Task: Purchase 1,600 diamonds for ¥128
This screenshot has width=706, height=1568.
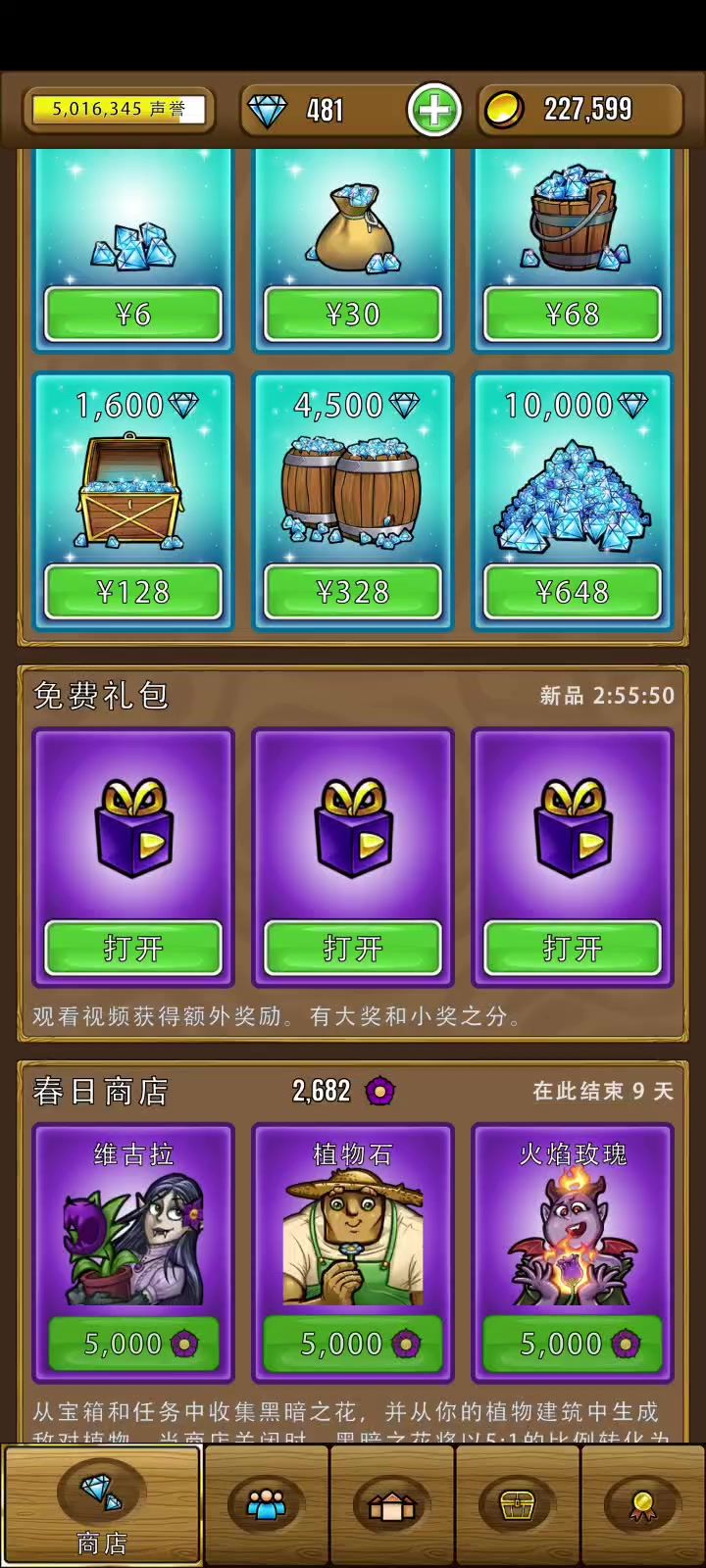Action: pos(133,592)
